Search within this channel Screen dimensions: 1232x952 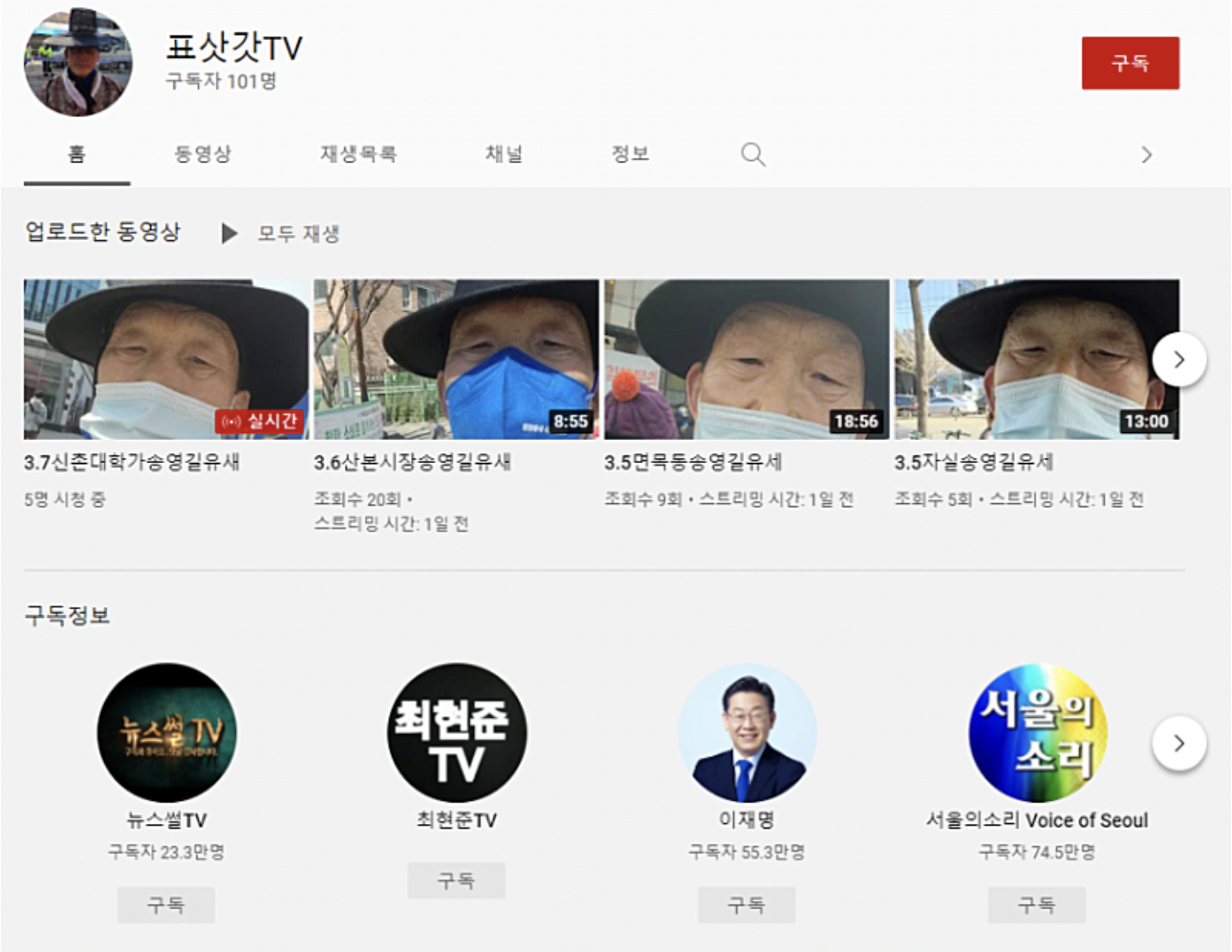click(753, 155)
